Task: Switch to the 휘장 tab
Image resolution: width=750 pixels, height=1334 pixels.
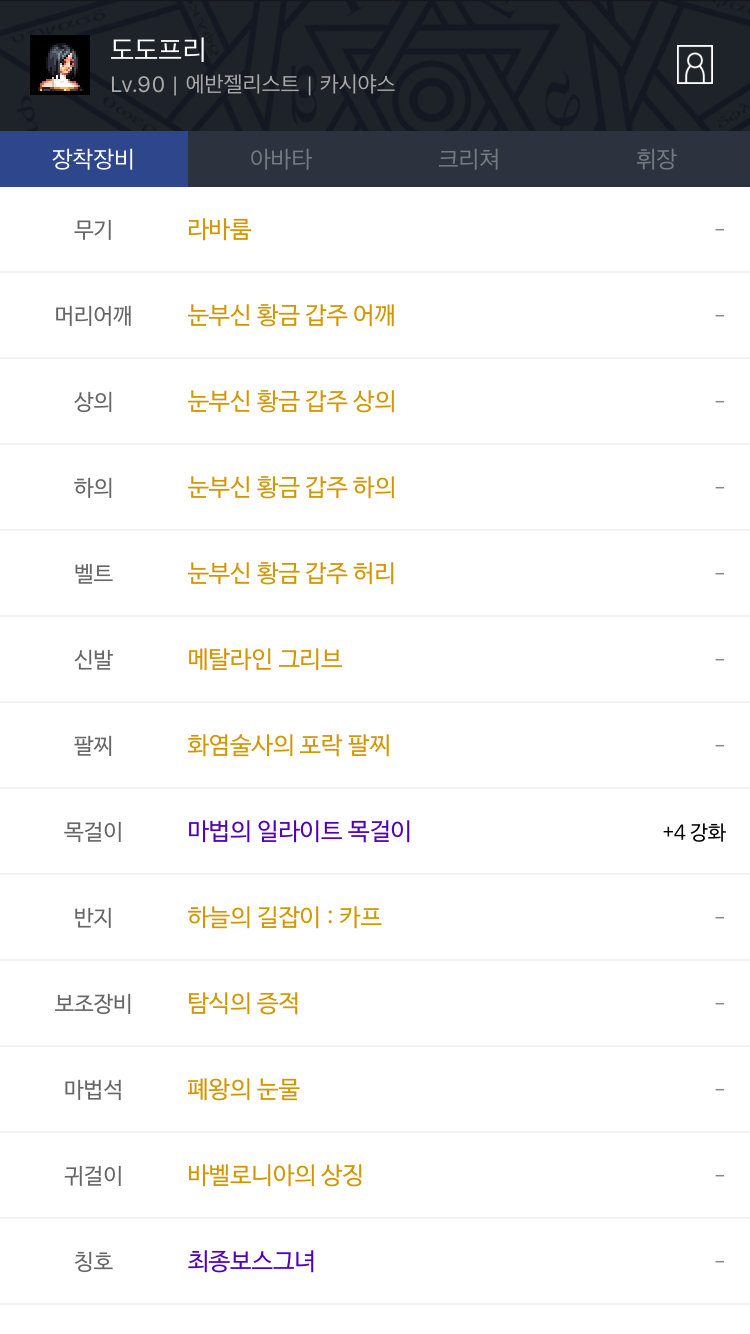Action: pyautogui.click(x=656, y=159)
